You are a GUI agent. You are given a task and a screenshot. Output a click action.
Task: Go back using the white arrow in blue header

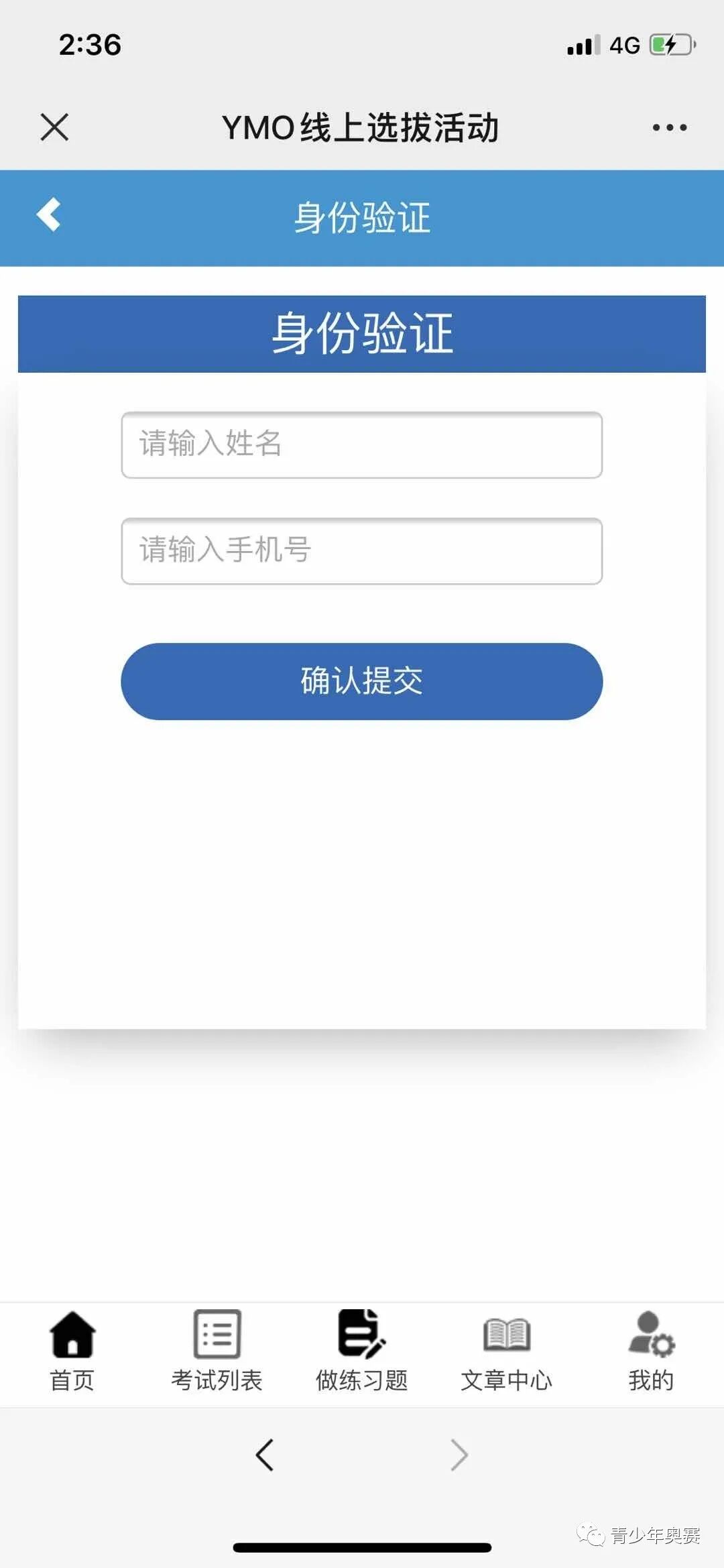click(49, 215)
